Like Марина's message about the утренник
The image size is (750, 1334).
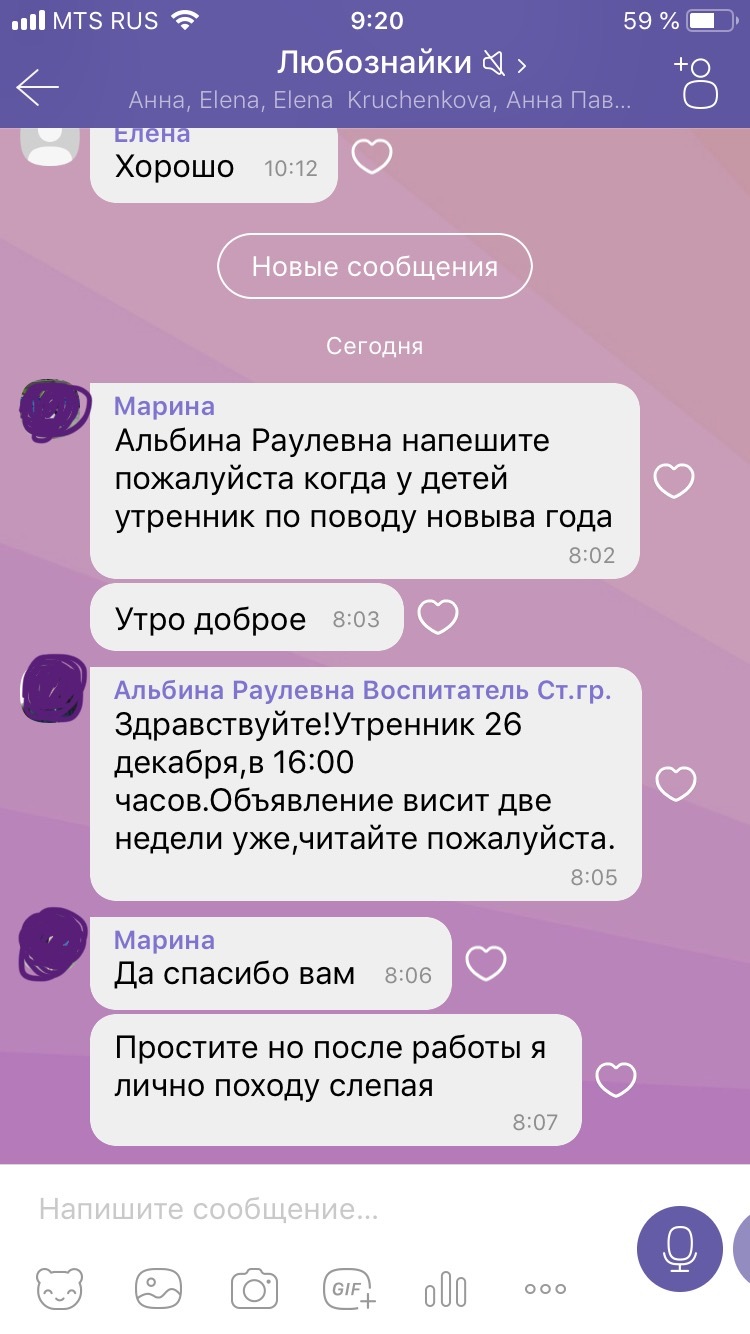coord(674,481)
